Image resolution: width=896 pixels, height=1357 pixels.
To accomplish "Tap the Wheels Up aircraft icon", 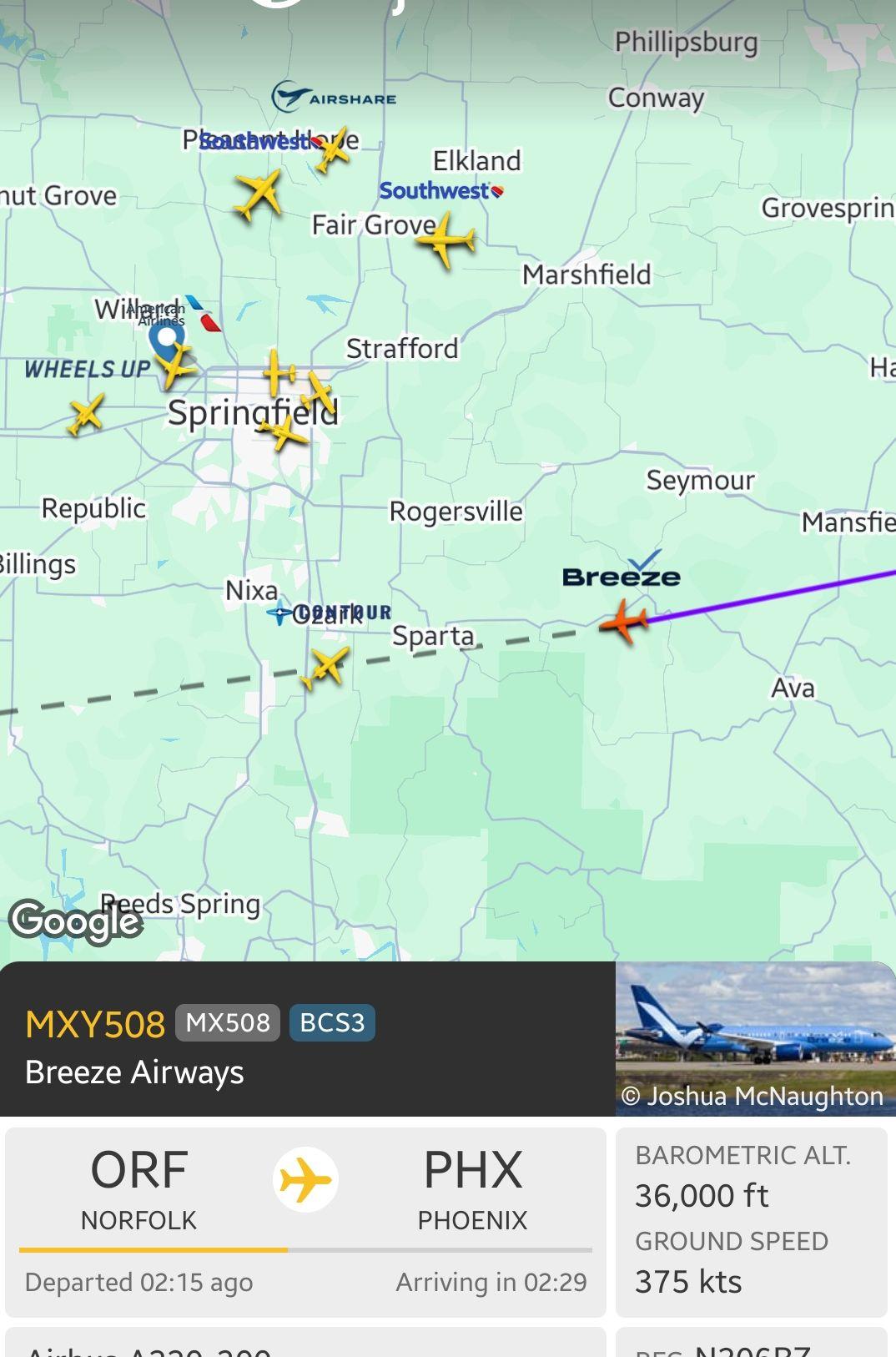I will pyautogui.click(x=86, y=415).
